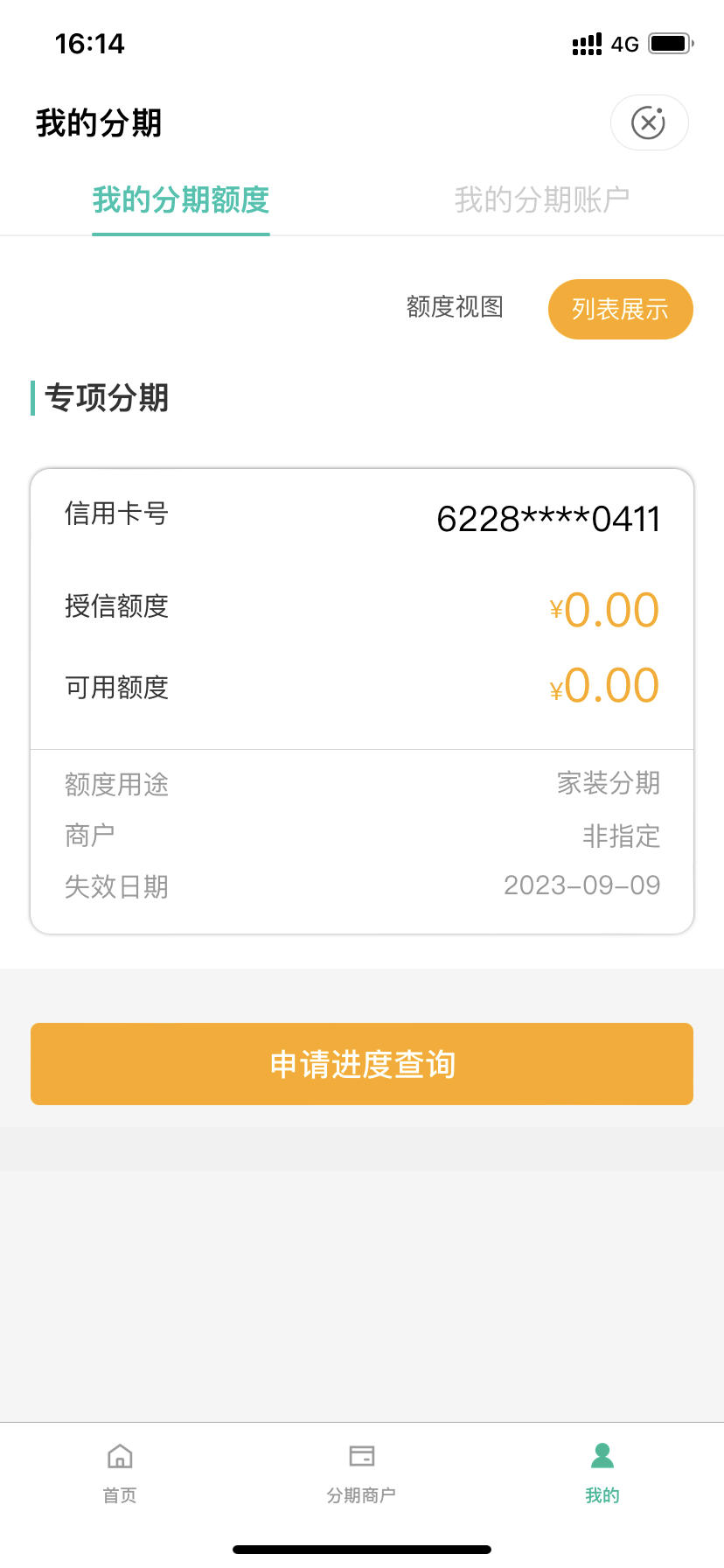Go to the 首页 tab
The height and width of the screenshot is (1568, 724).
click(x=120, y=1473)
